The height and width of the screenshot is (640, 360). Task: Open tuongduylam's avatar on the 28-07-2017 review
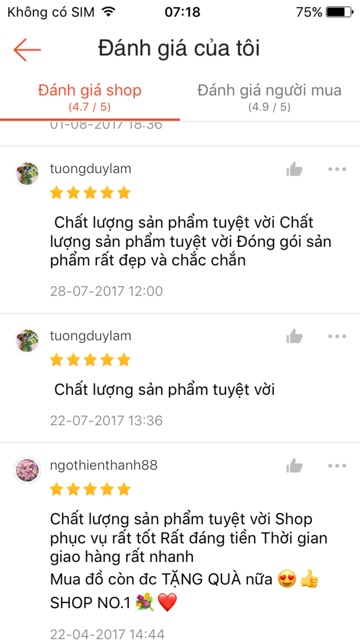coord(27,173)
